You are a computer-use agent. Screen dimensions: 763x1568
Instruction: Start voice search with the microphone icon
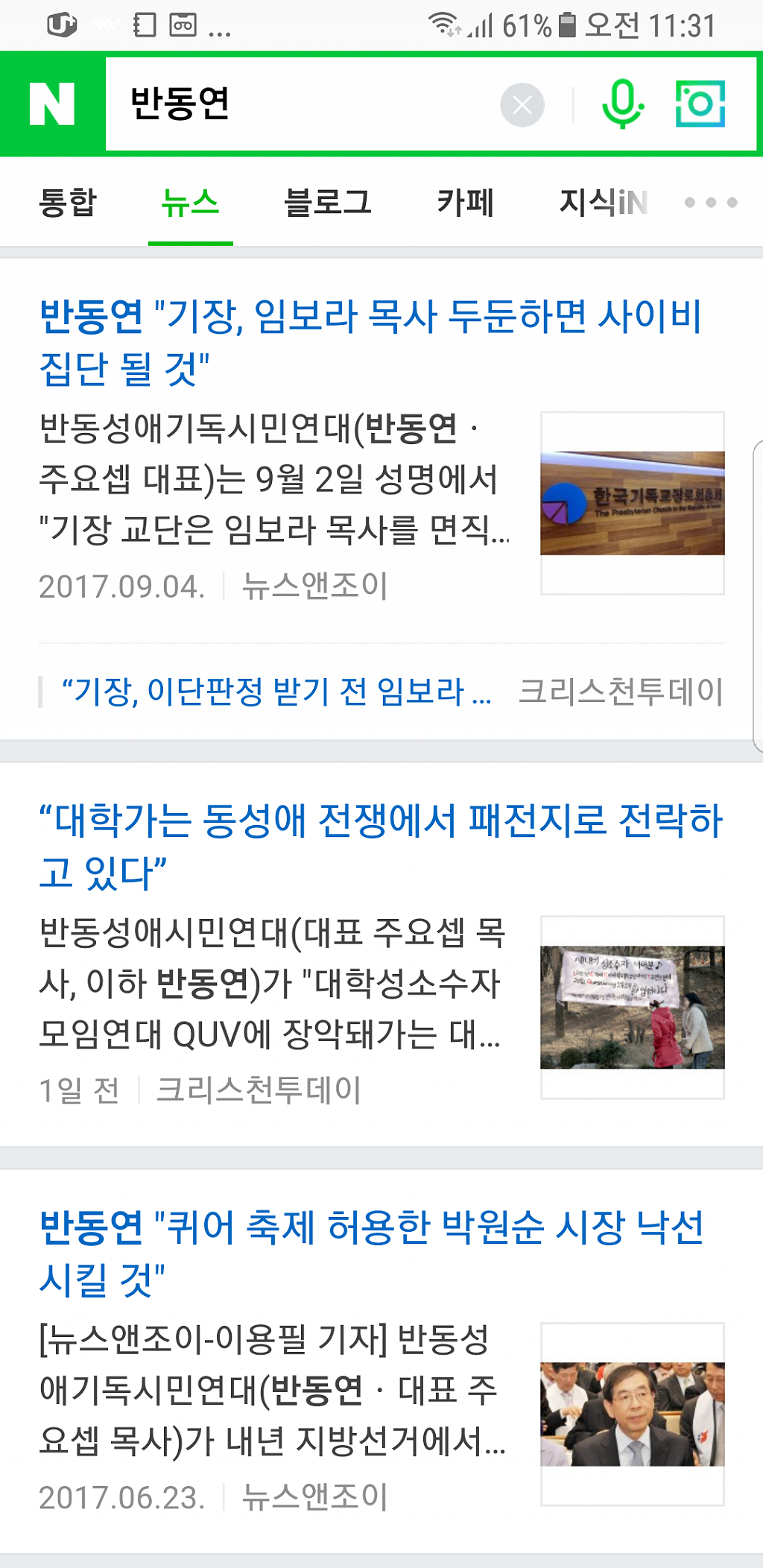click(x=622, y=104)
